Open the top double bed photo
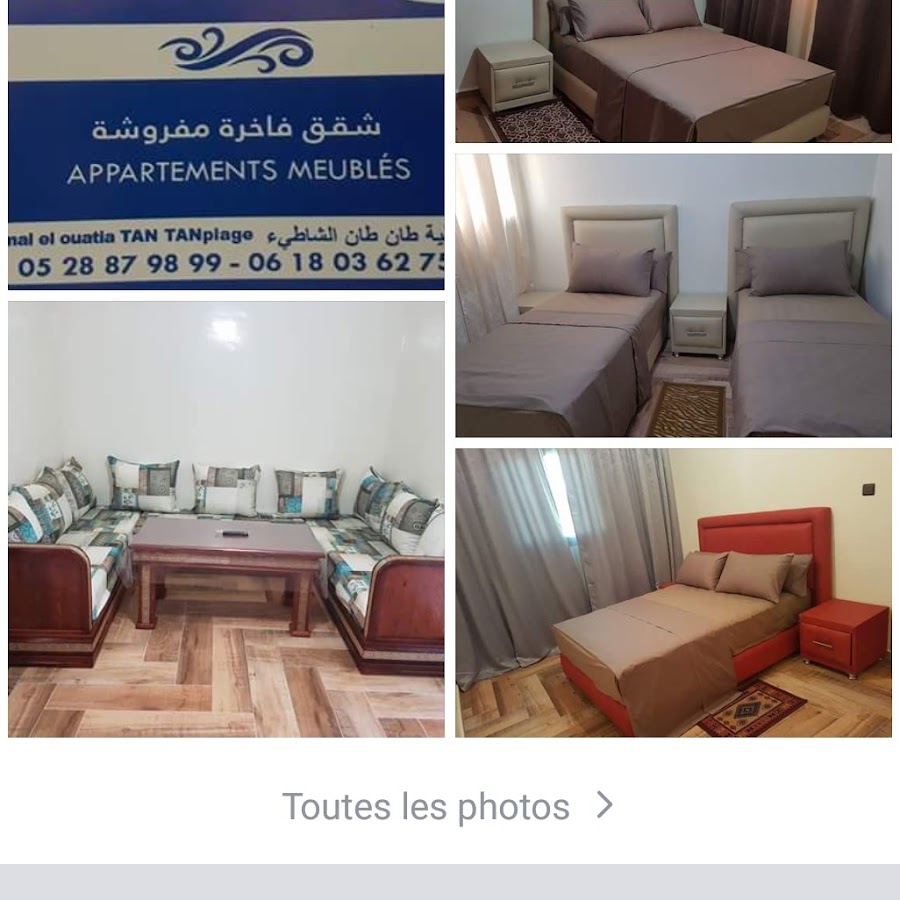 [673, 72]
